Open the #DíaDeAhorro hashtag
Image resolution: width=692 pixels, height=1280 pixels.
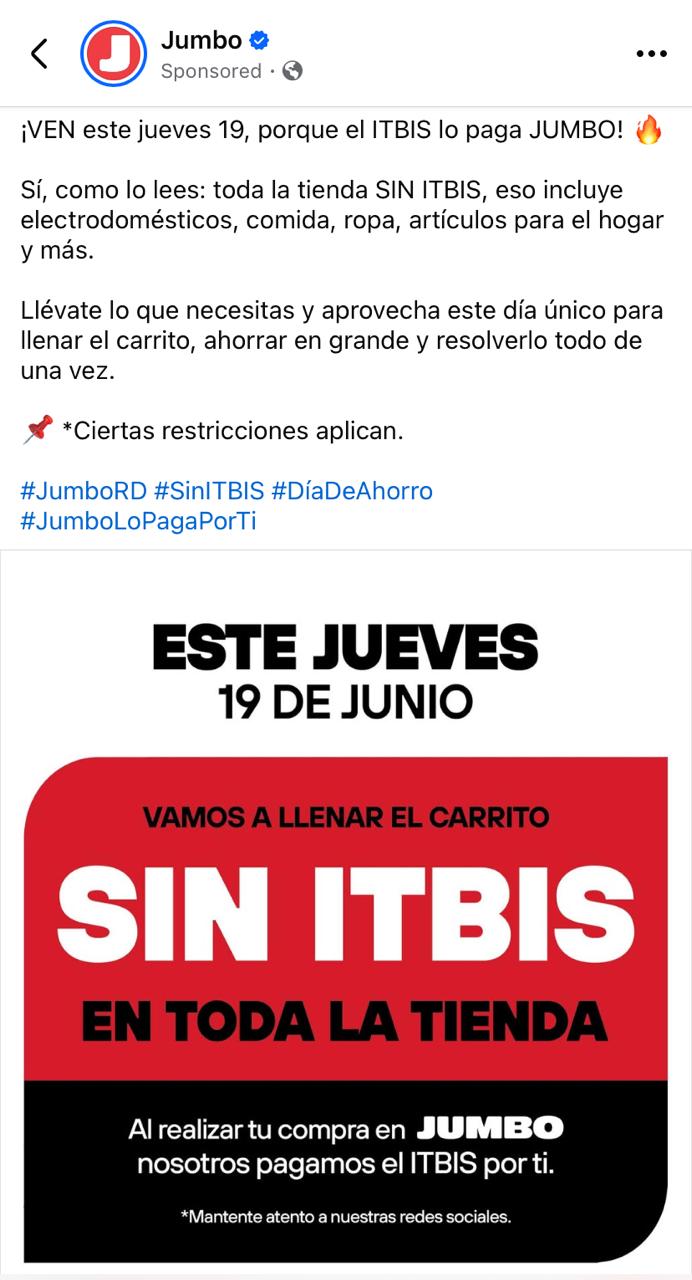pyautogui.click(x=352, y=491)
